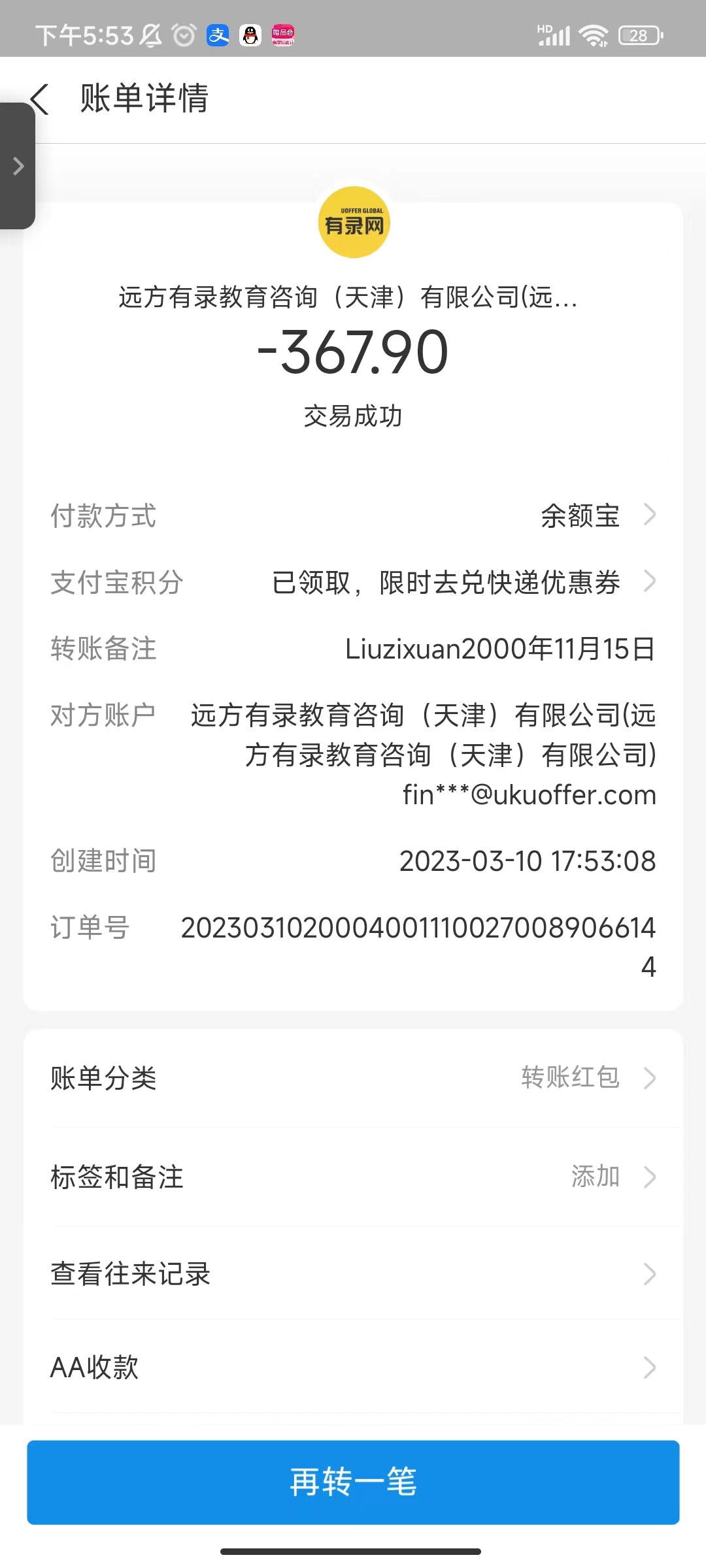Tap the 再转一笔 button
706x1568 pixels.
click(353, 1482)
